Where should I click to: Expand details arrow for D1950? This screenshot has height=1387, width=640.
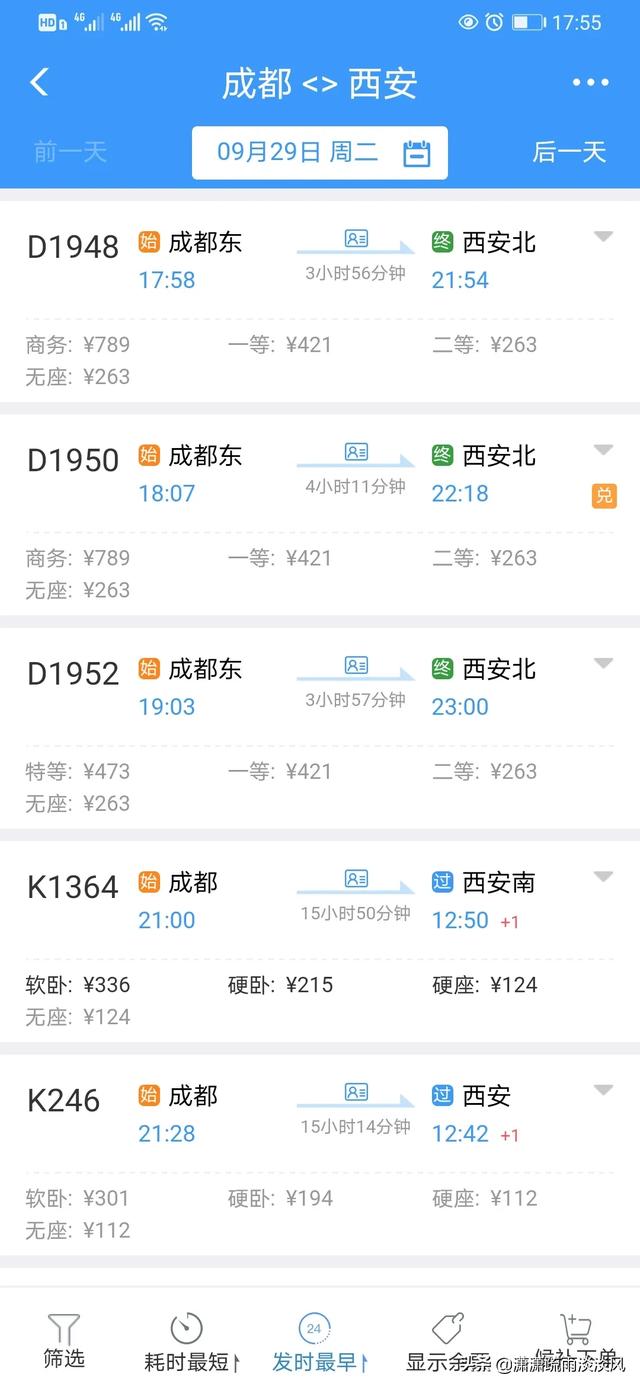(603, 450)
